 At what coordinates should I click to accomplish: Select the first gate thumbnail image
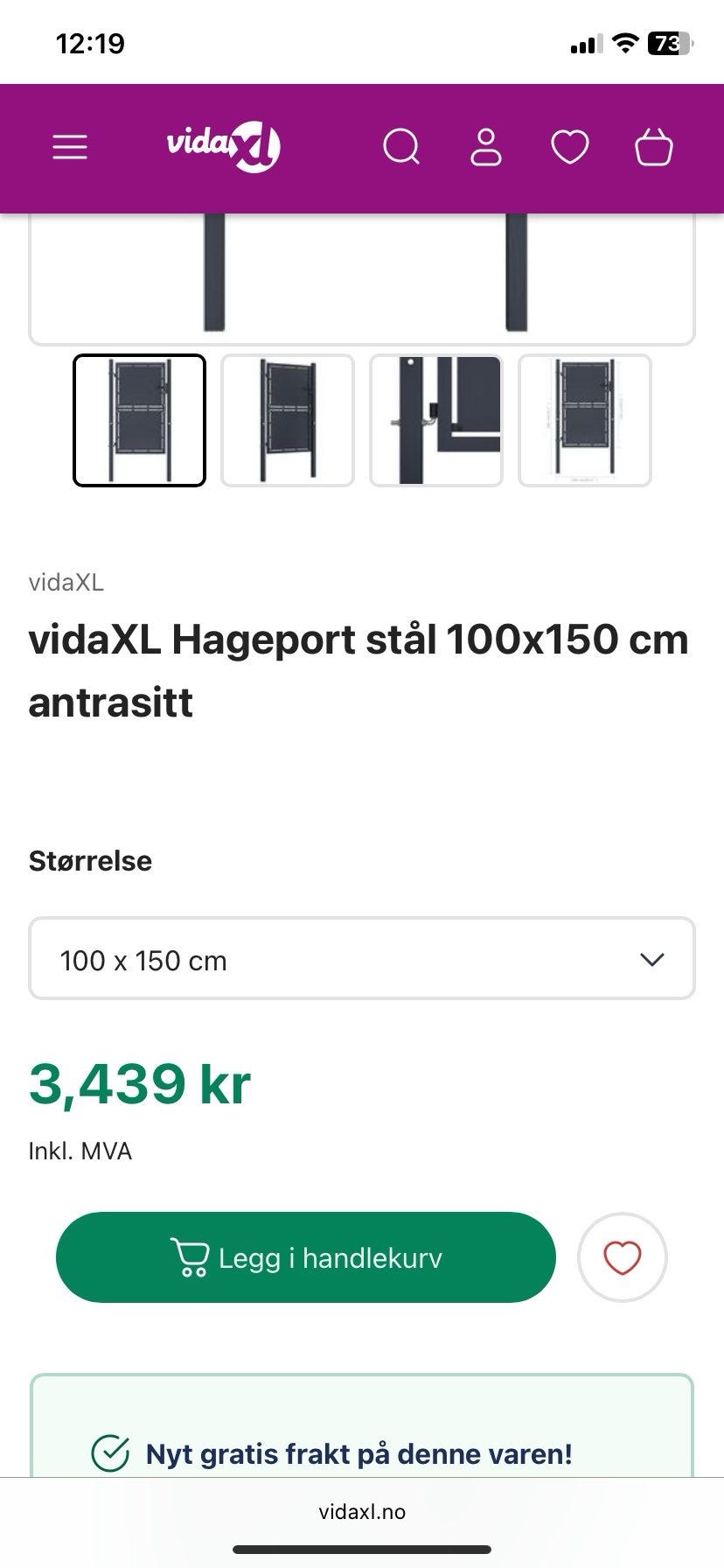coord(140,420)
